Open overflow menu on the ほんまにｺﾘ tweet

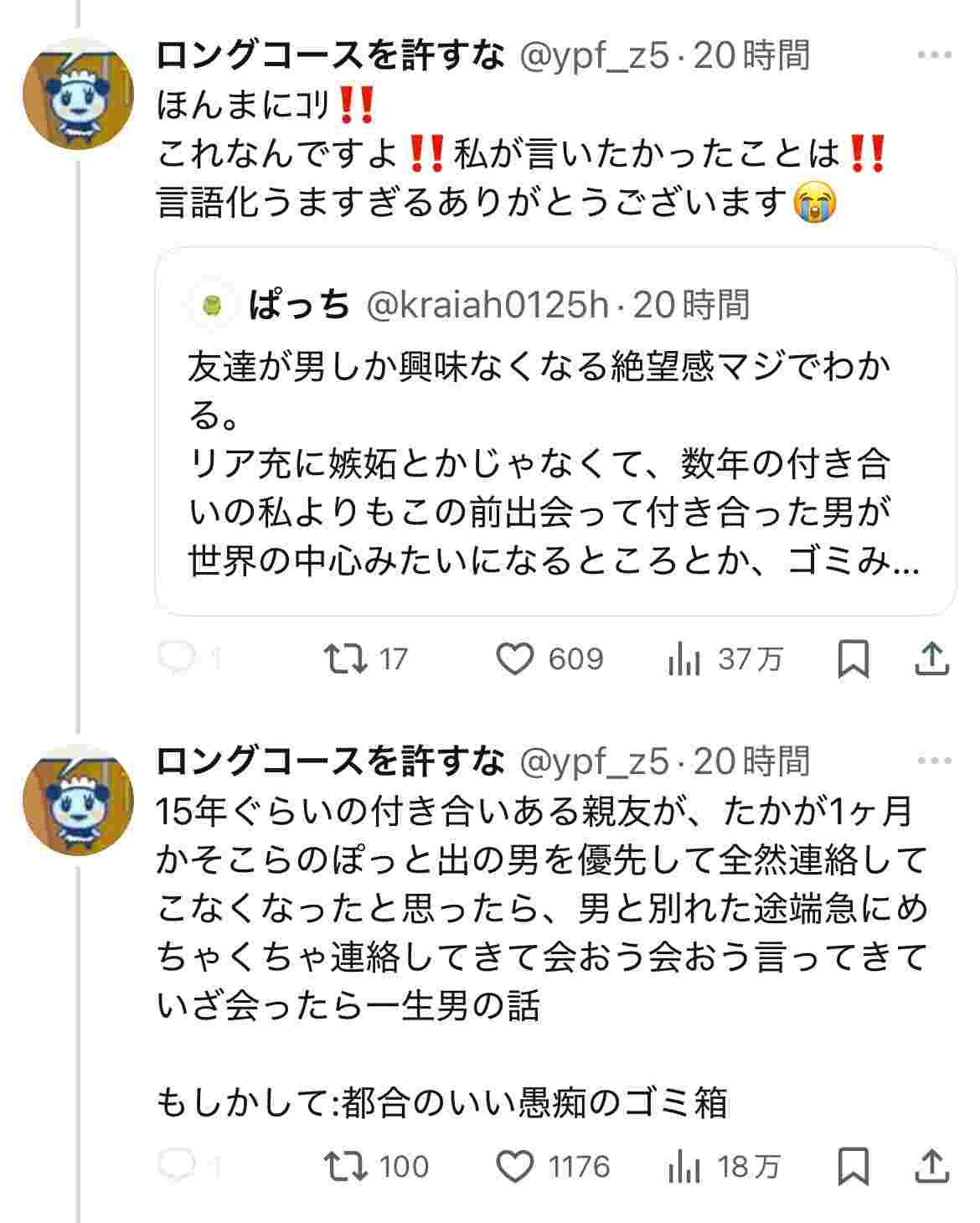click(x=934, y=56)
